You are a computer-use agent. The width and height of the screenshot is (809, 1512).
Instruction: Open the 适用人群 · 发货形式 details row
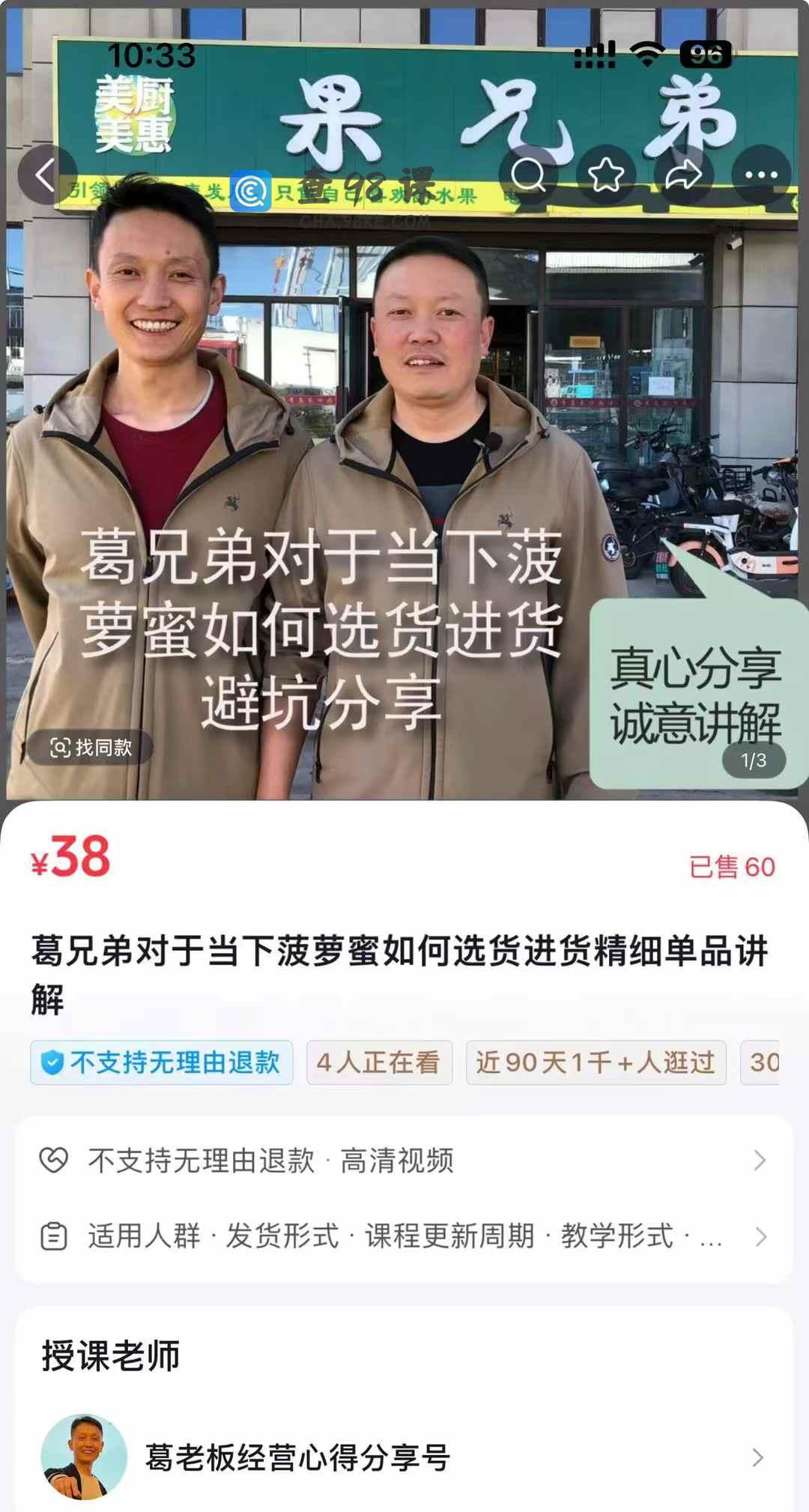coord(404,1236)
